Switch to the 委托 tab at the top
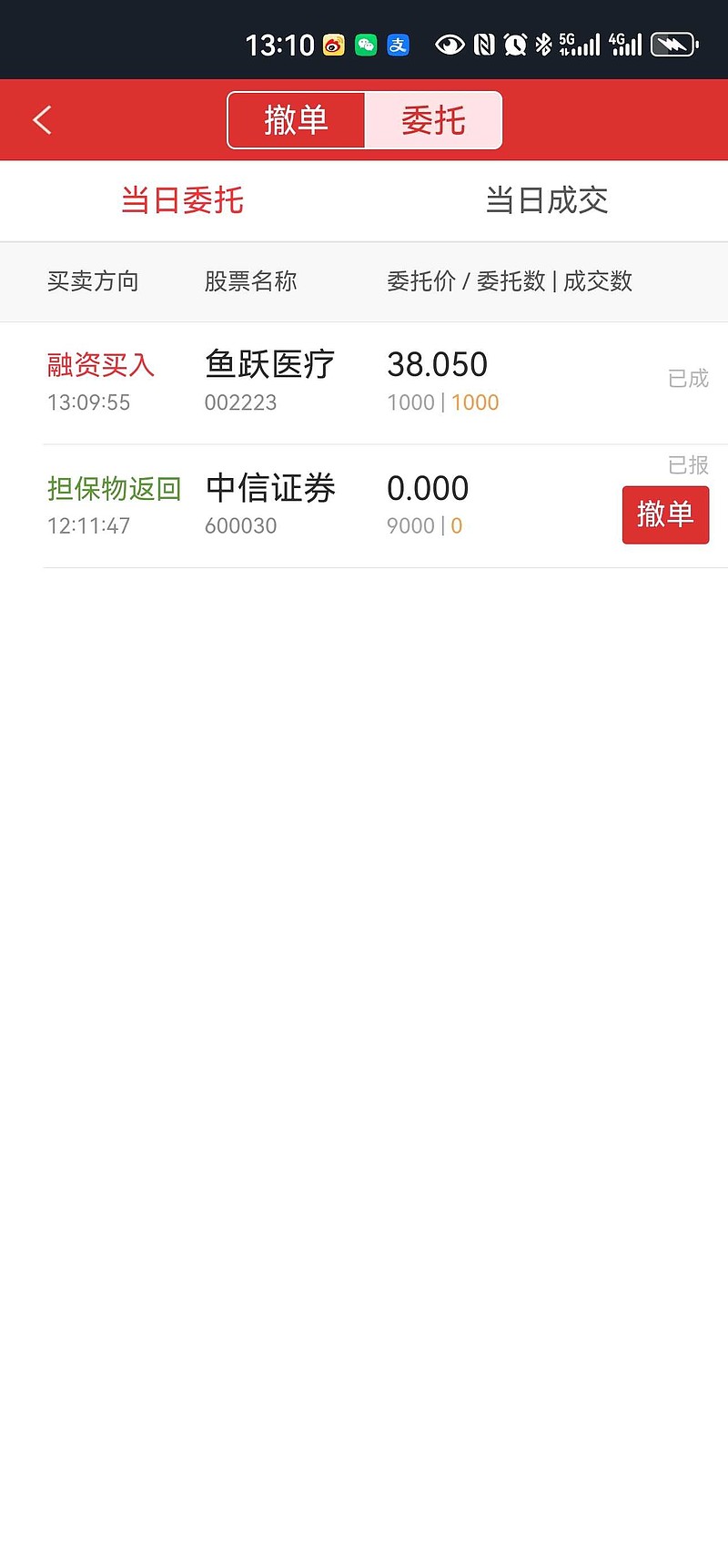Image resolution: width=728 pixels, height=1568 pixels. pos(433,119)
